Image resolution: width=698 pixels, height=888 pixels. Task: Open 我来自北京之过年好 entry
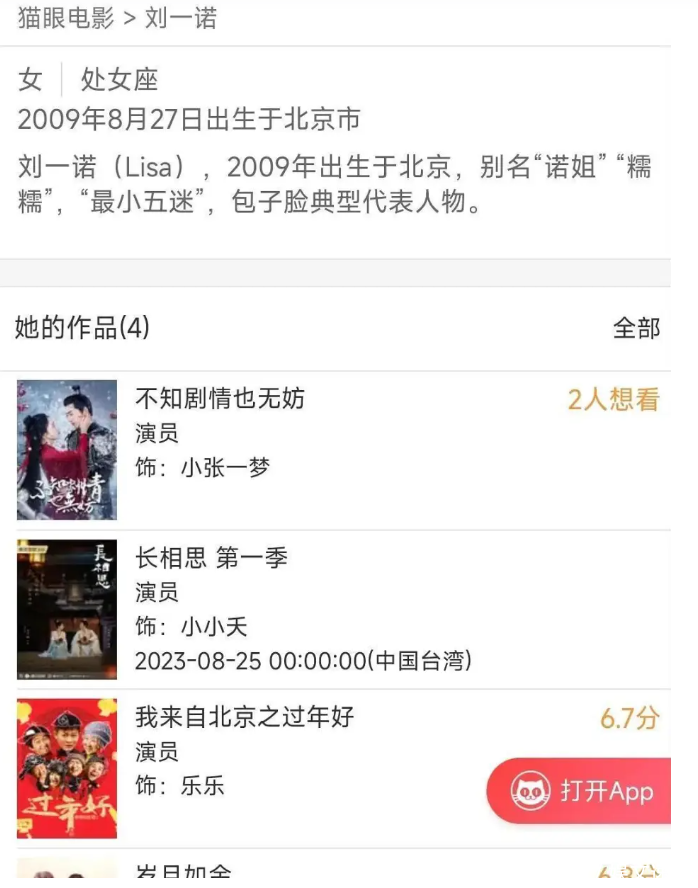244,717
